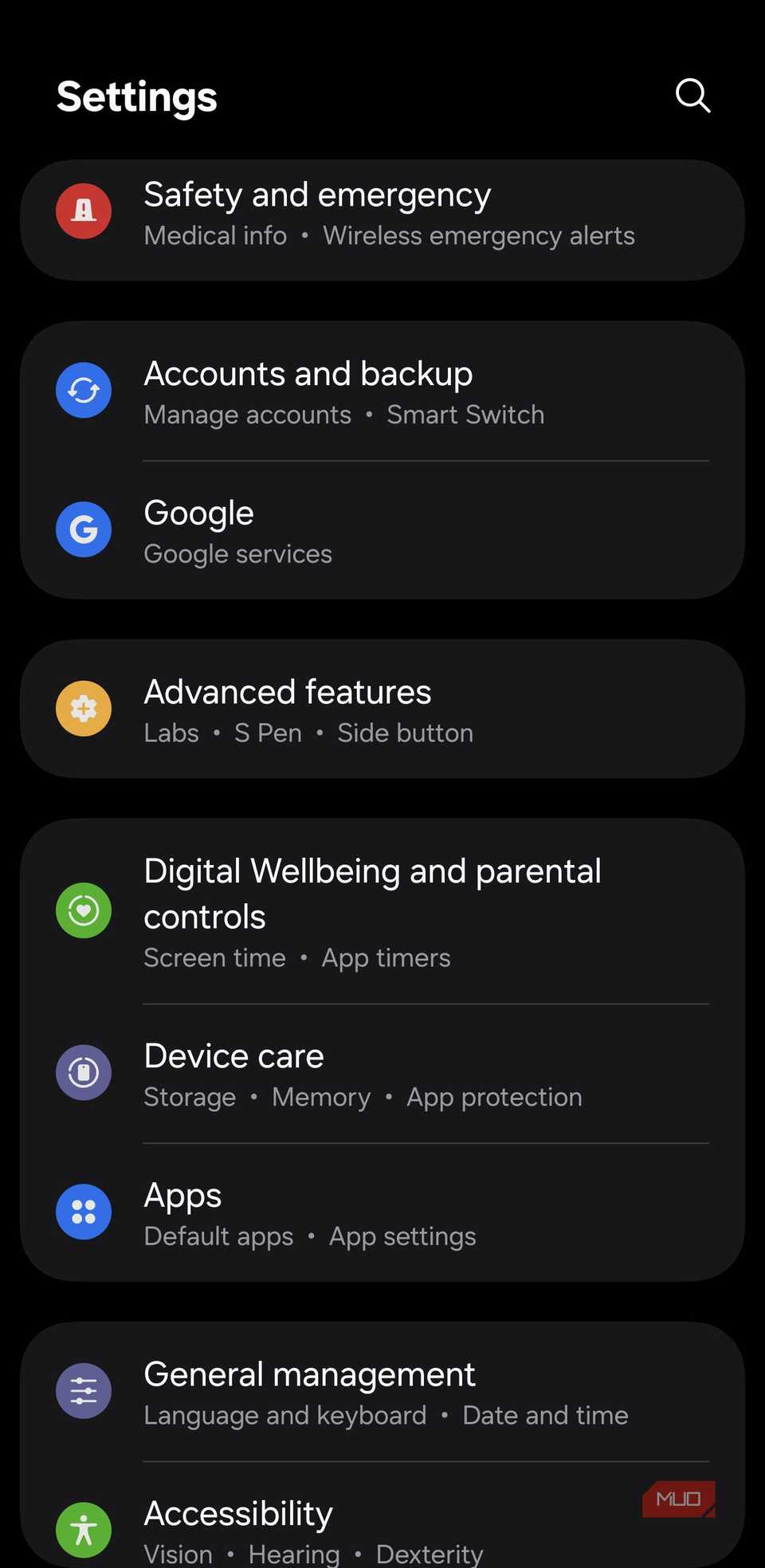Open the Apps settings entry
The width and height of the screenshot is (765, 1568).
point(382,1212)
